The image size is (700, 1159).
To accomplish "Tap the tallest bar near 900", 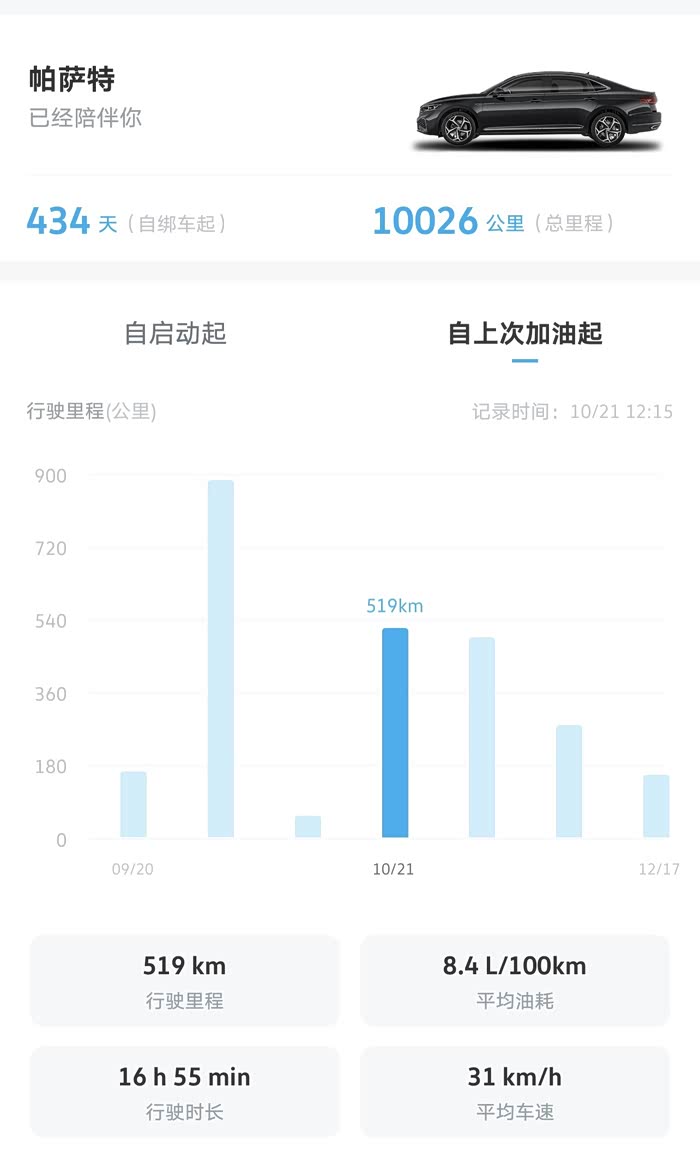I will click(x=221, y=659).
